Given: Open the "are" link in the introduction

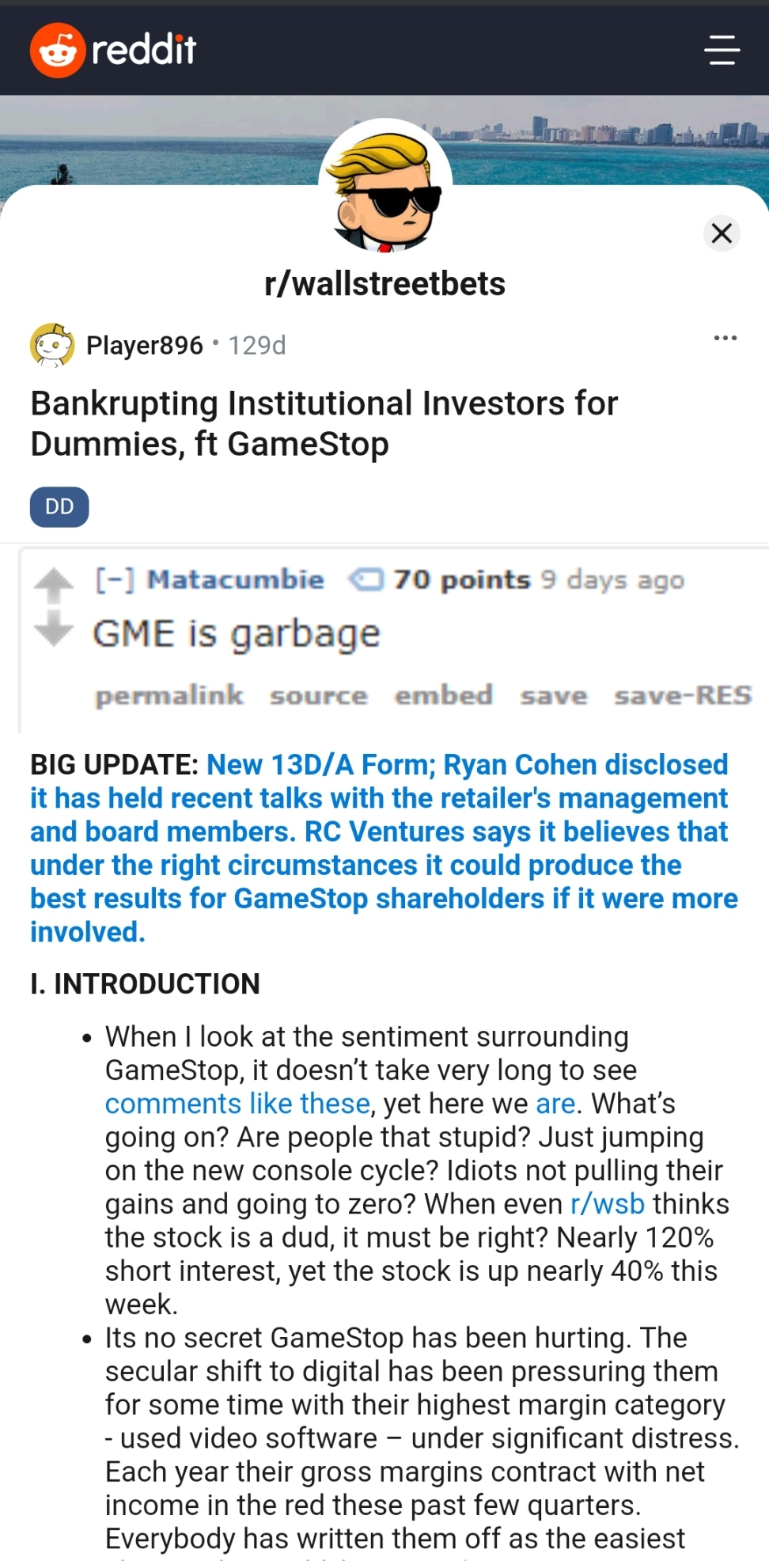Looking at the screenshot, I should point(555,1104).
